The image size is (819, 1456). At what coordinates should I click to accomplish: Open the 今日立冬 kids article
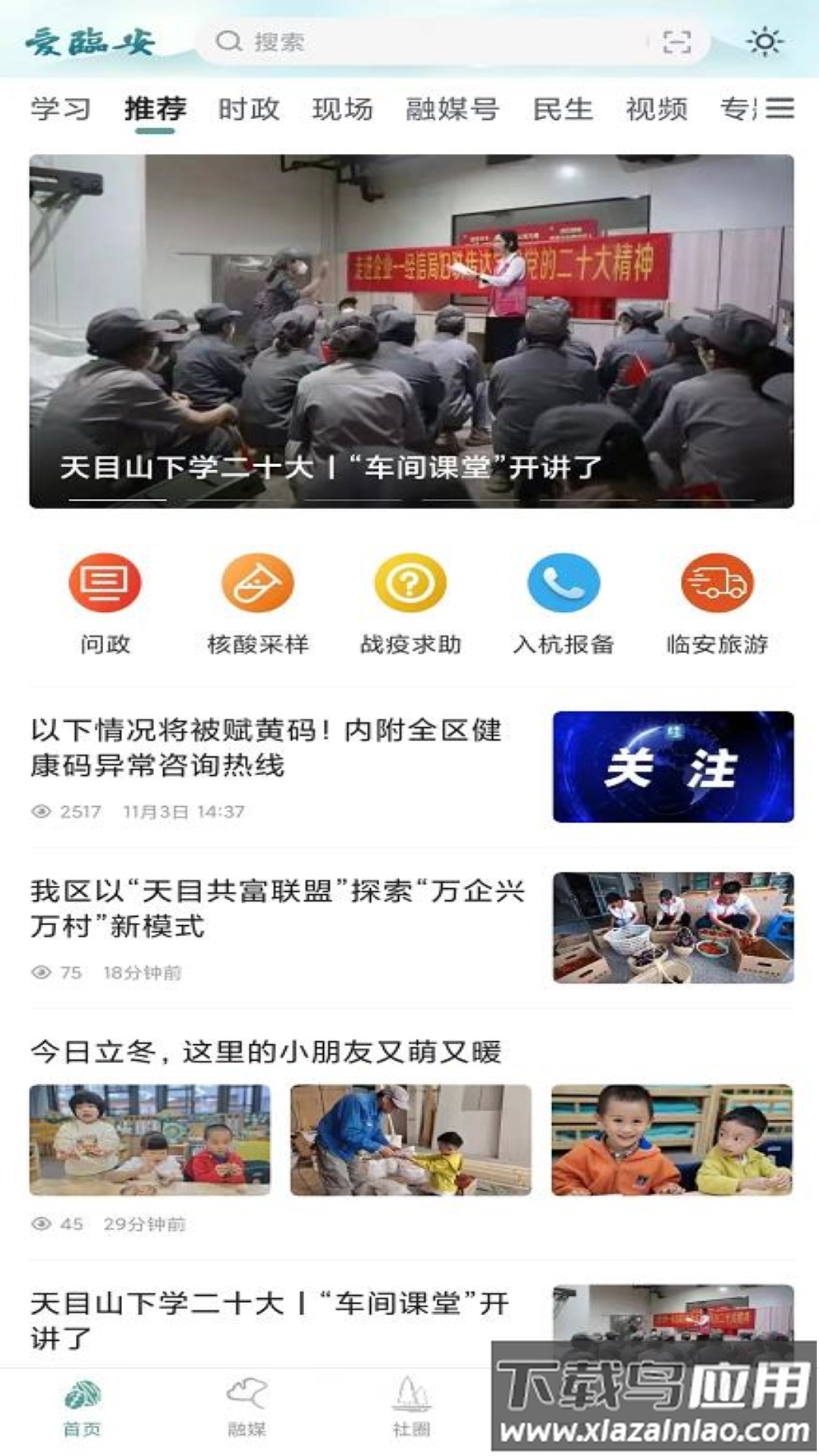click(x=267, y=1053)
